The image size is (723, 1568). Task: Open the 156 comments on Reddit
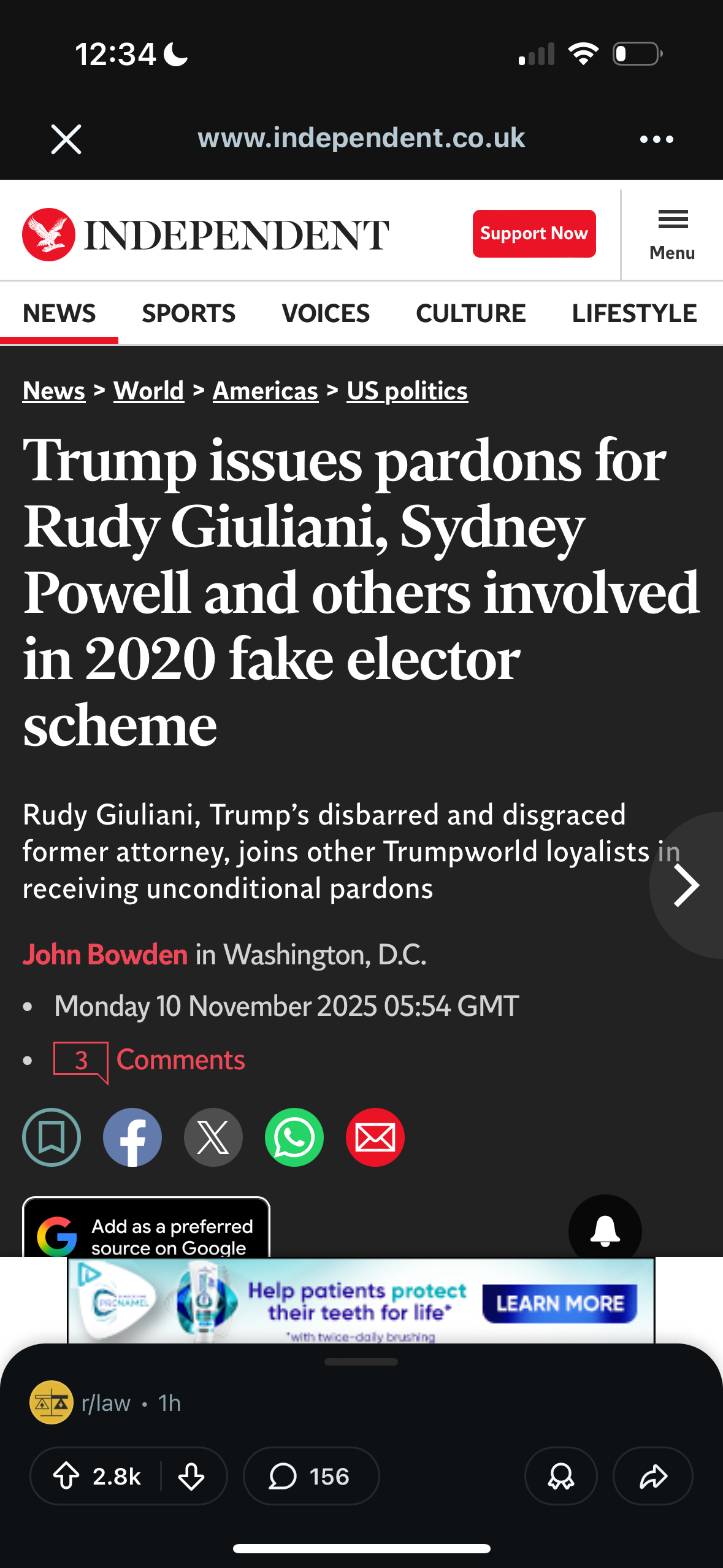tap(311, 1476)
